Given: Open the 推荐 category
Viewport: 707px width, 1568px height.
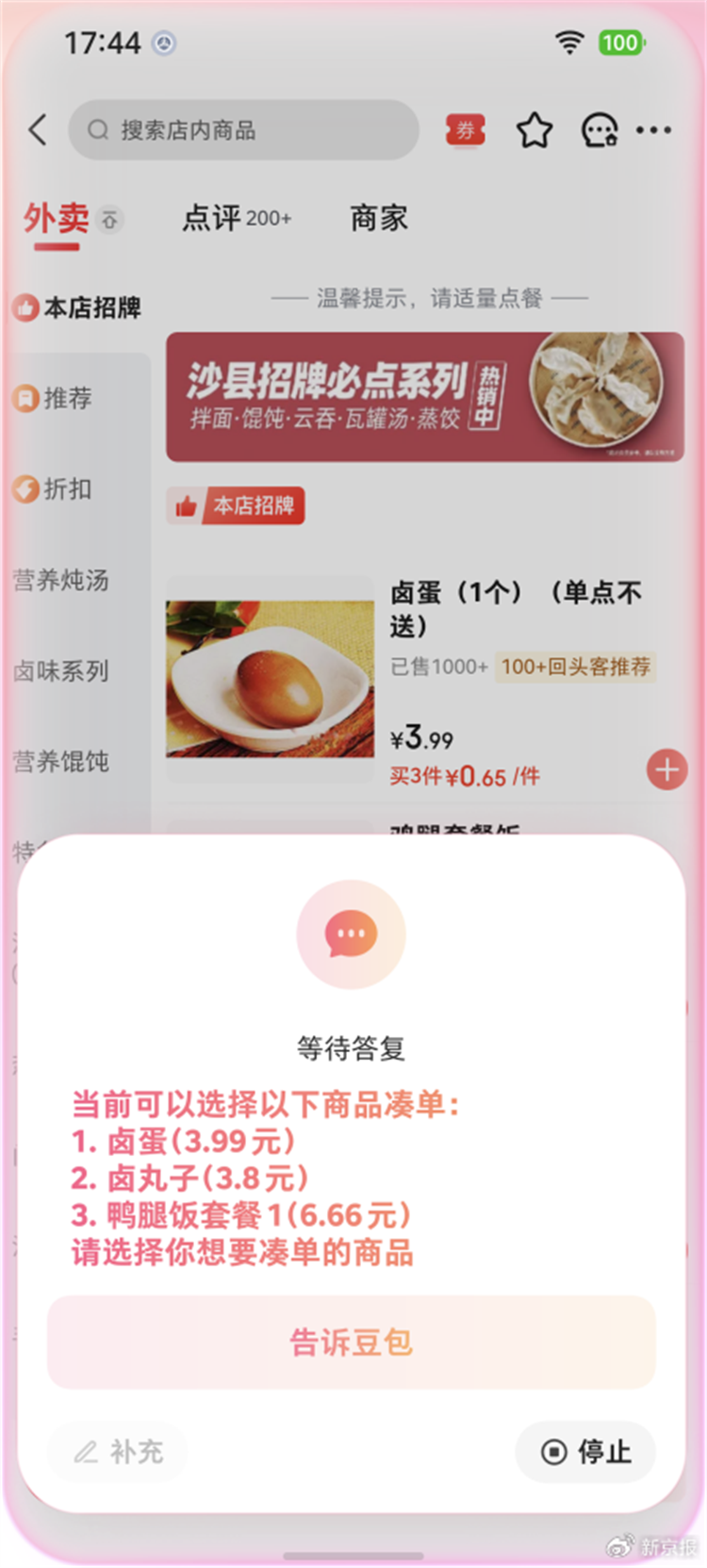Looking at the screenshot, I should point(66,398).
